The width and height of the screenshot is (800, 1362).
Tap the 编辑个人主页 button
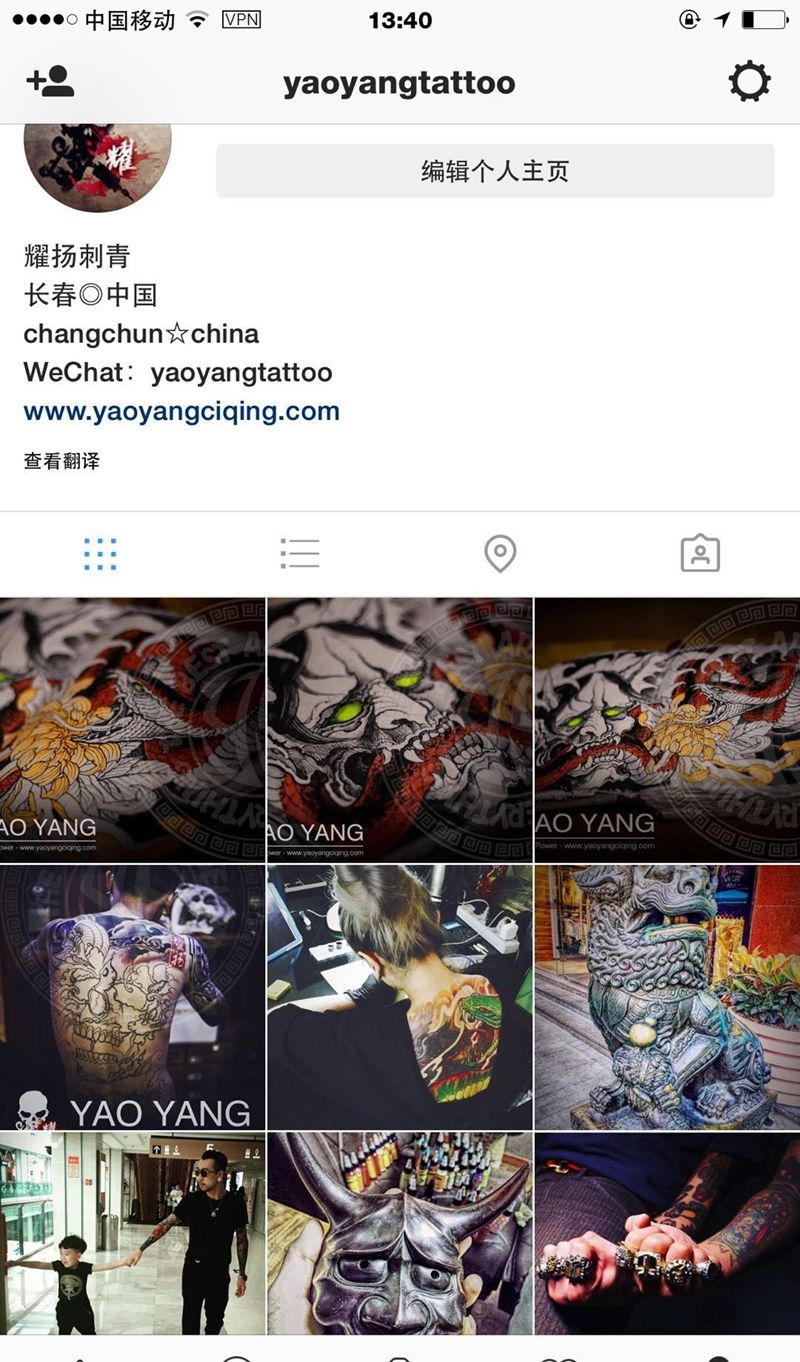tap(495, 171)
